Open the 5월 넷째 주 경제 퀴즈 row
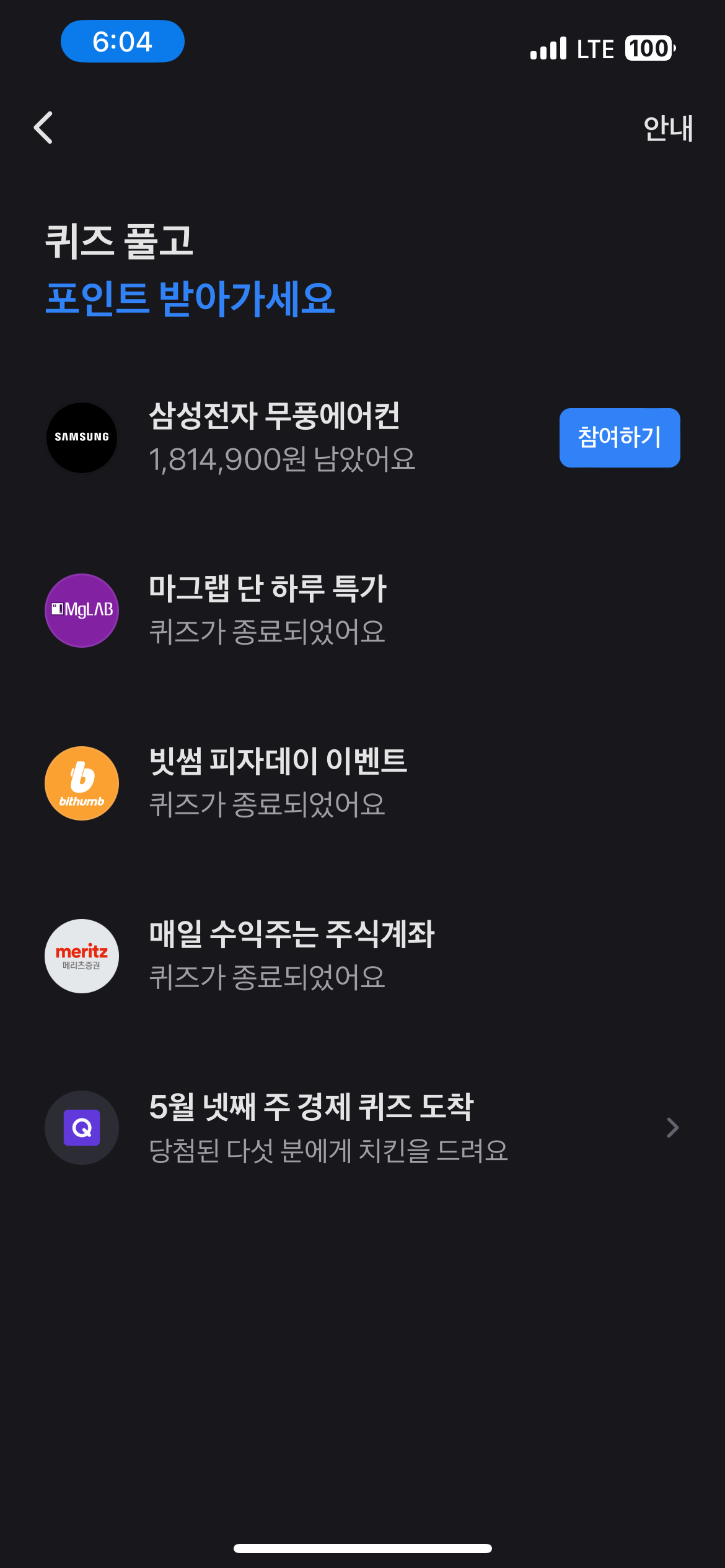This screenshot has height=1568, width=725. coord(362,1128)
